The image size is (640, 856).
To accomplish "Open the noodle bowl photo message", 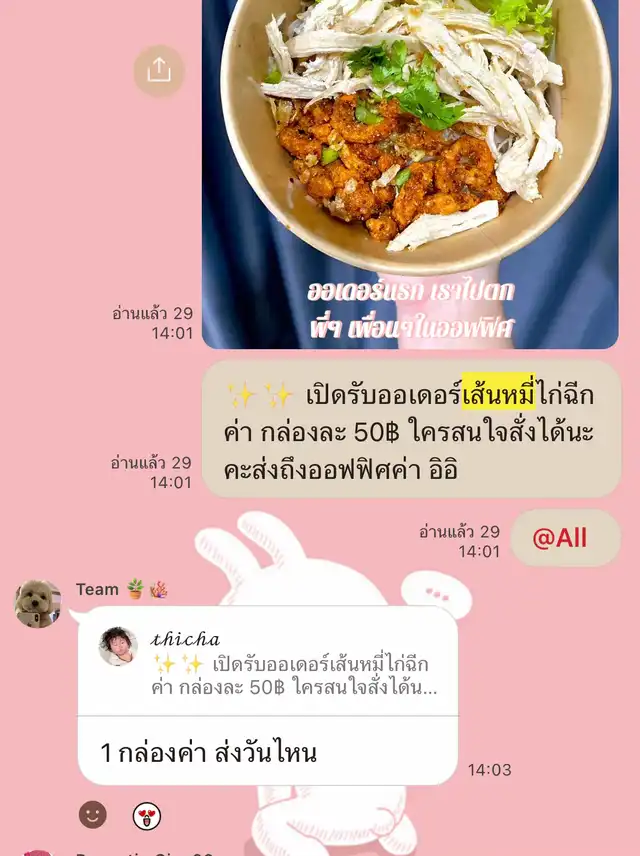I will (410, 170).
